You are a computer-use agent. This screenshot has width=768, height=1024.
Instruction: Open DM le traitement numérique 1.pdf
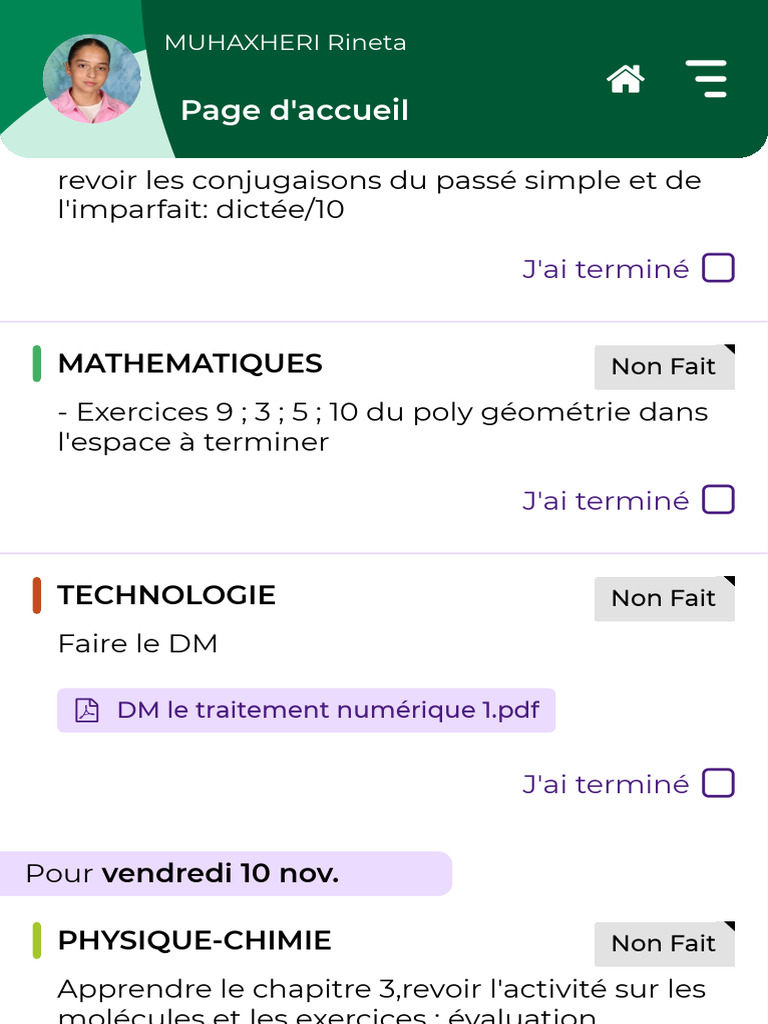point(306,711)
